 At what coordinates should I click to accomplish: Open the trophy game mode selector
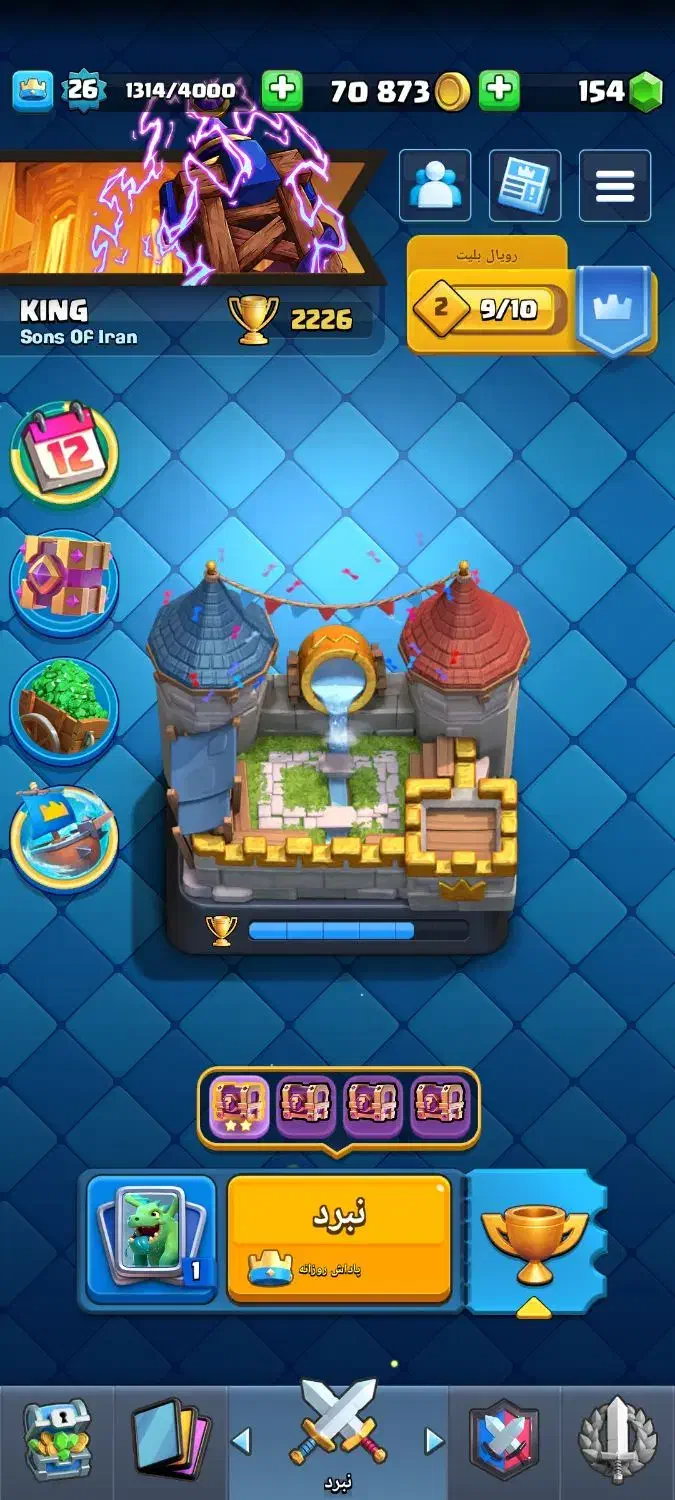[x=534, y=1240]
